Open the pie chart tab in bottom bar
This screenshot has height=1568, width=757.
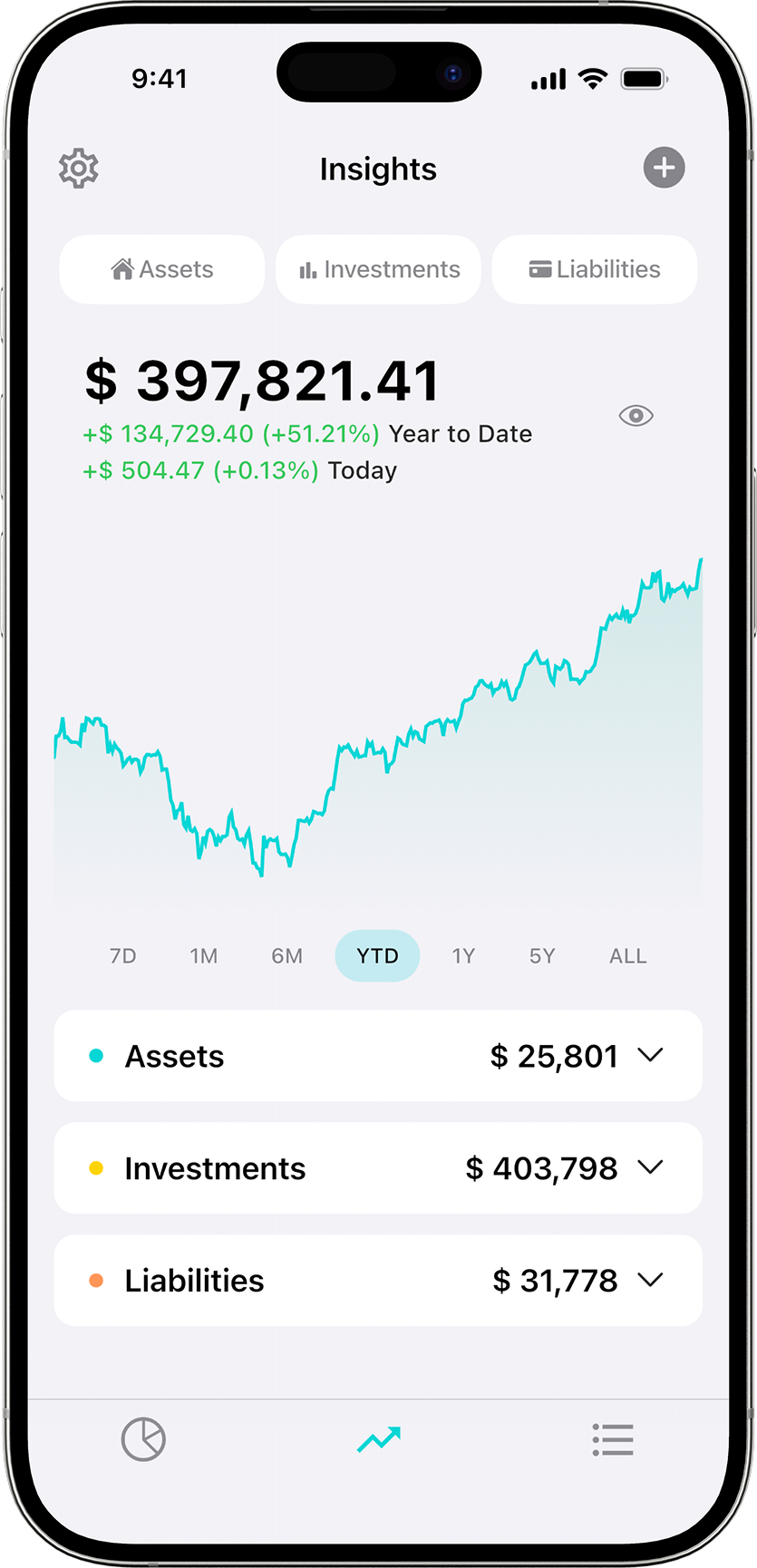coord(143,1439)
